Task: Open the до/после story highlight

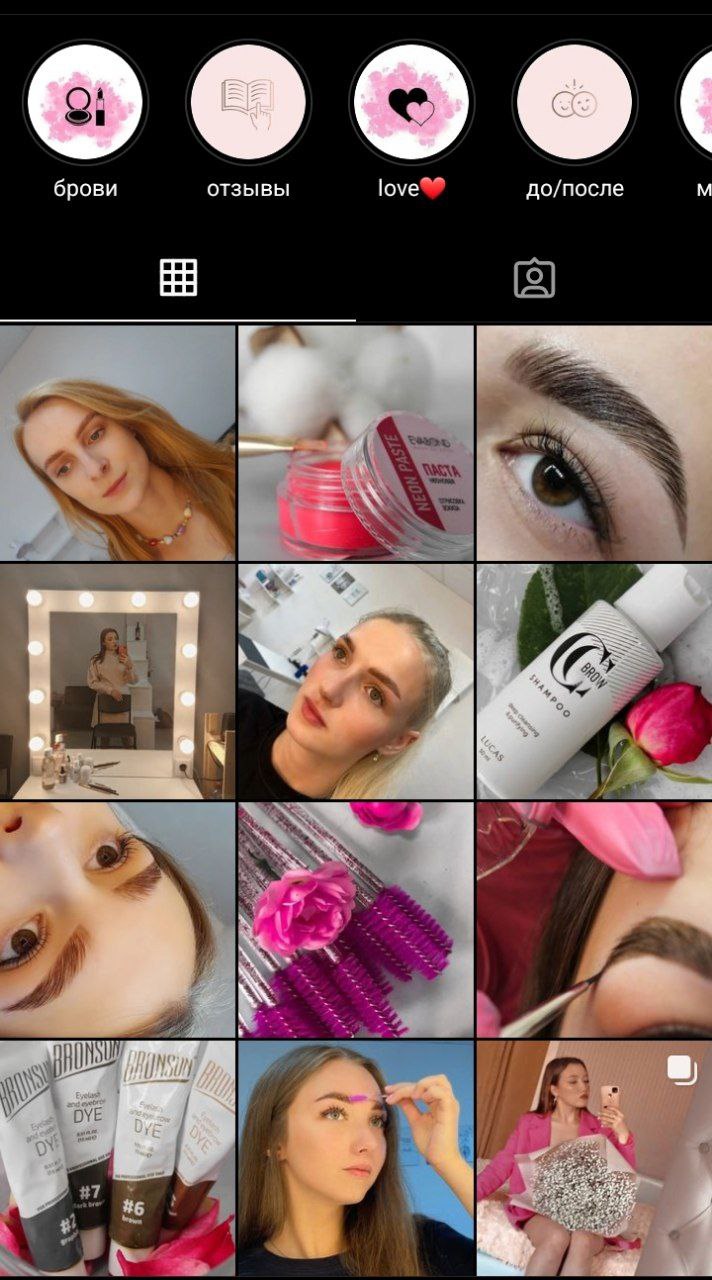Action: (x=575, y=102)
